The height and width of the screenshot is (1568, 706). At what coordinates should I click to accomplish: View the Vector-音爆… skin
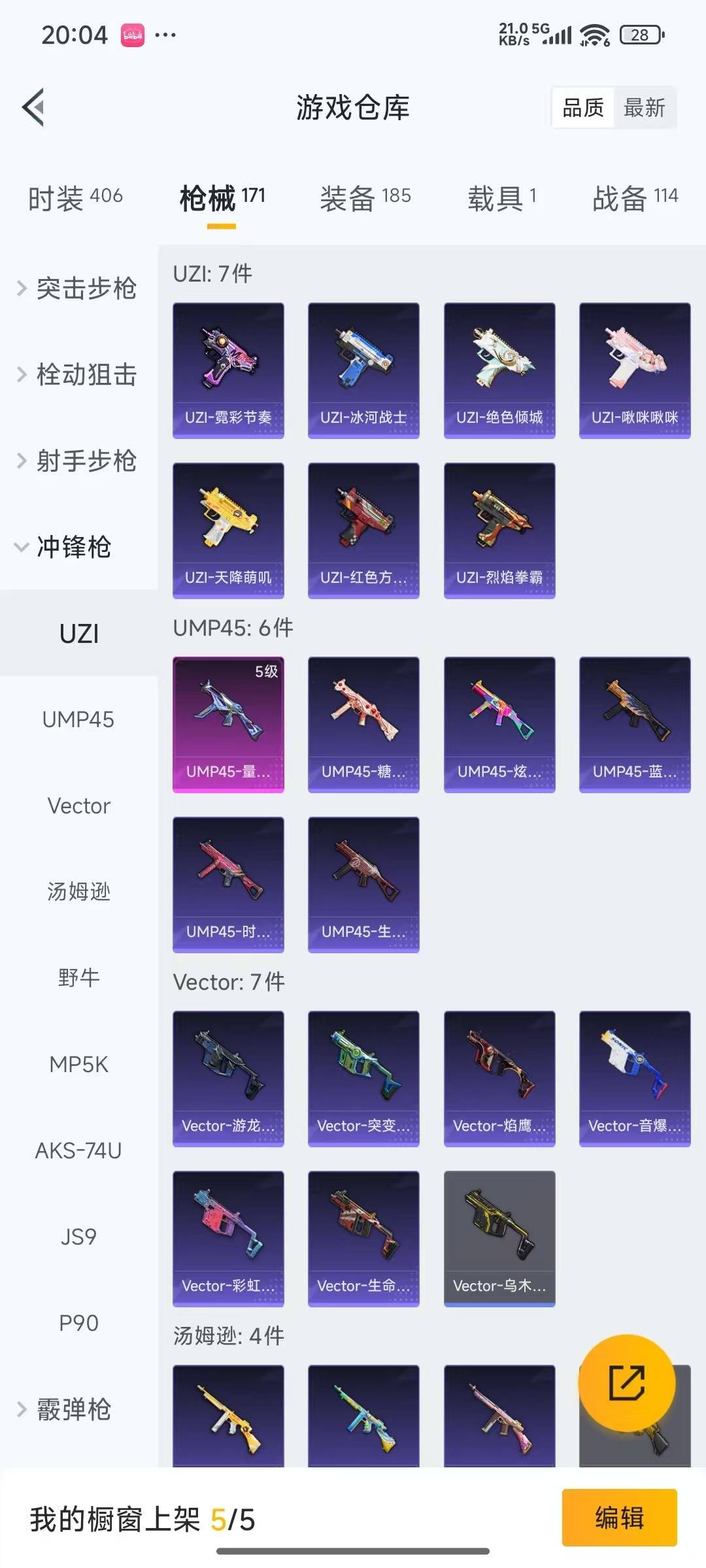click(635, 1079)
